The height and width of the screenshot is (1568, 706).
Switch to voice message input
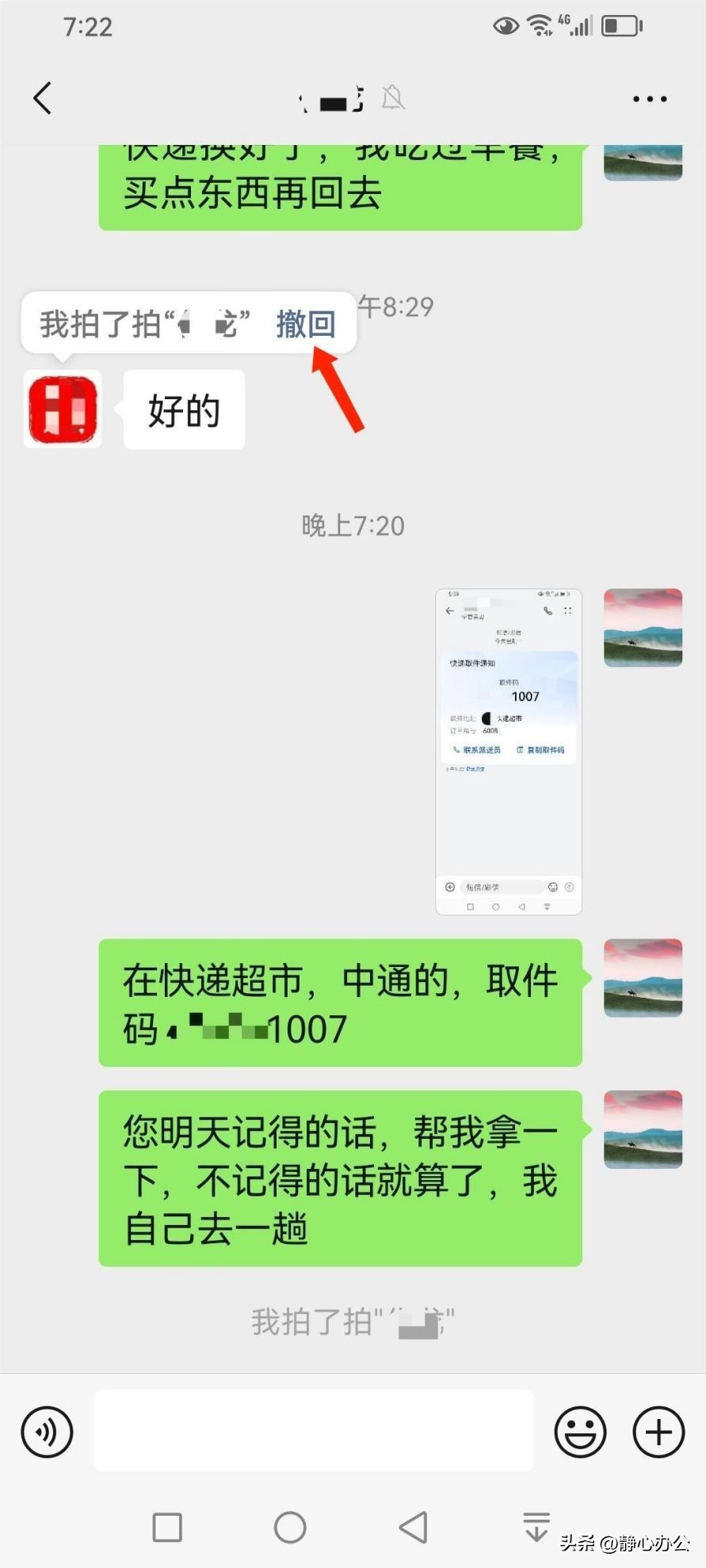[x=48, y=1431]
